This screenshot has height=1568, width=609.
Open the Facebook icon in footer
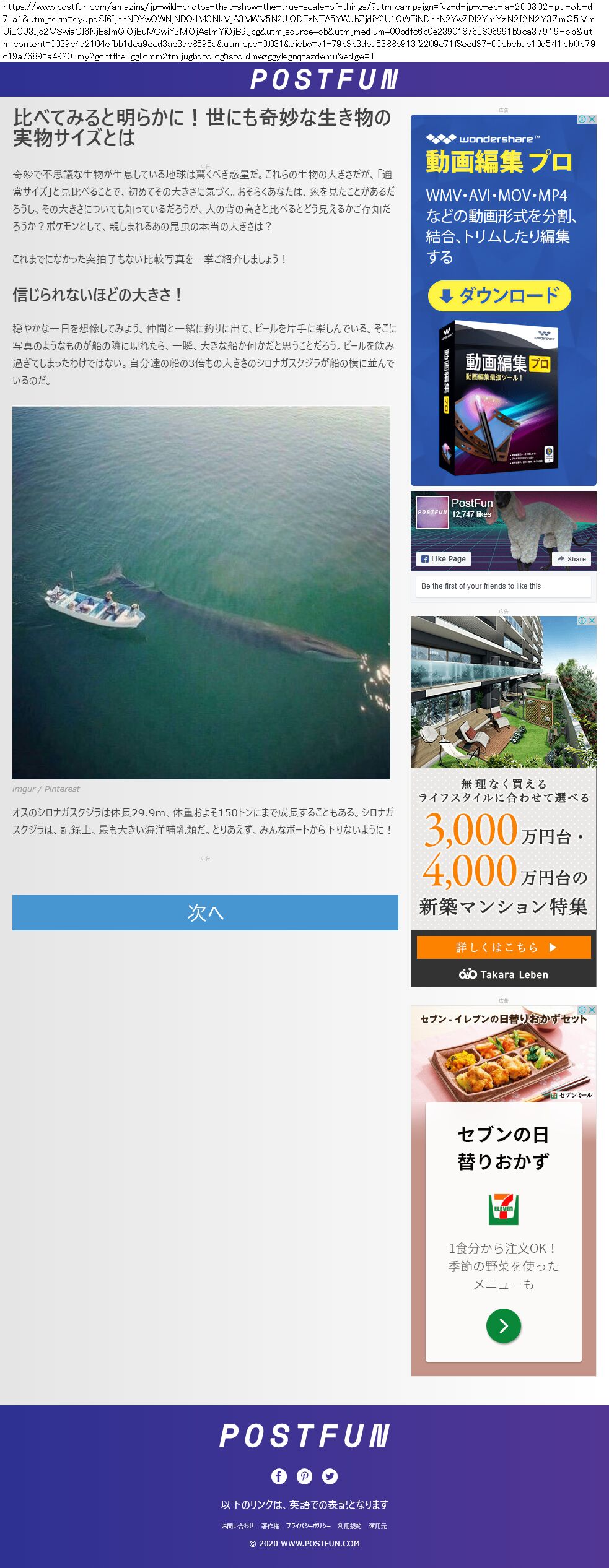[x=279, y=1476]
